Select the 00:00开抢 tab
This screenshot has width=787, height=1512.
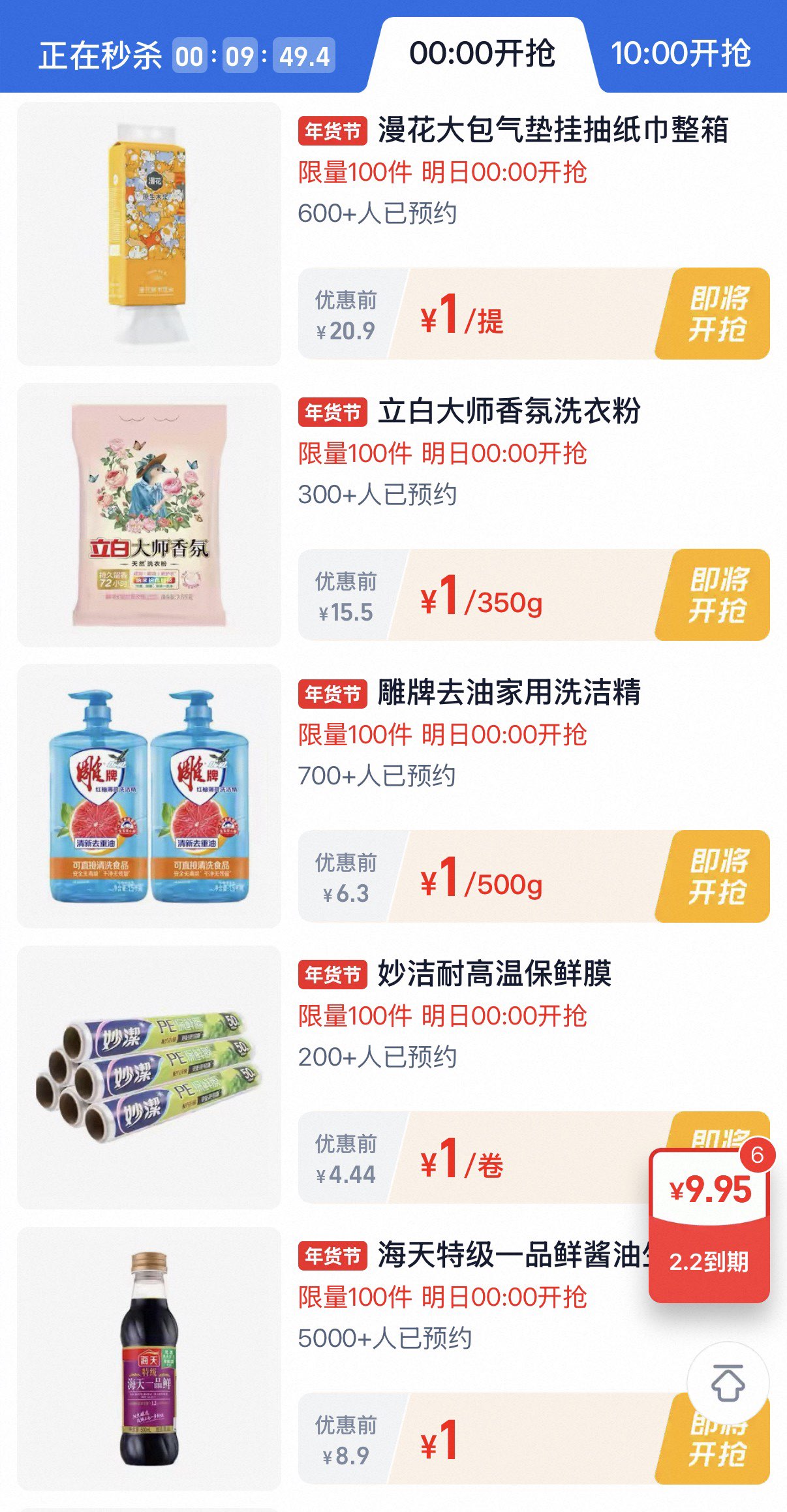click(x=482, y=54)
